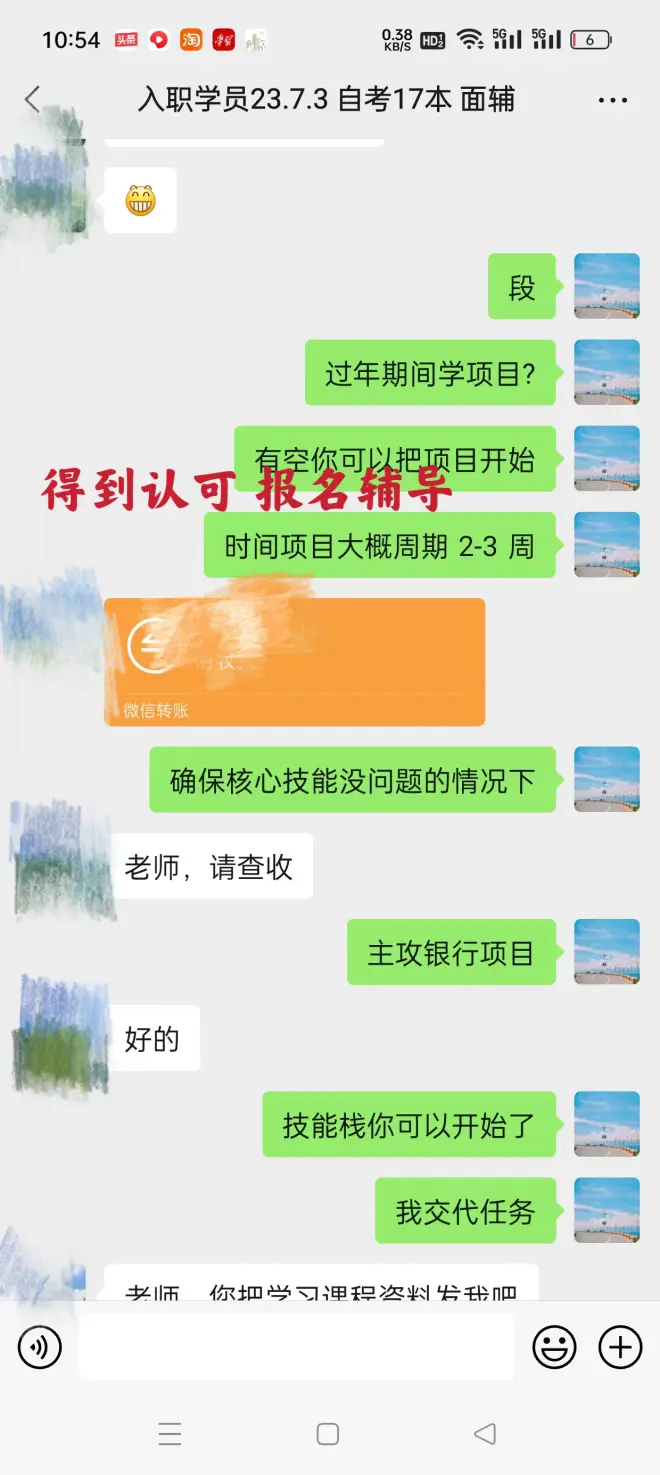Open the orange 微信转账 transfer card
The image size is (660, 1475).
(294, 662)
